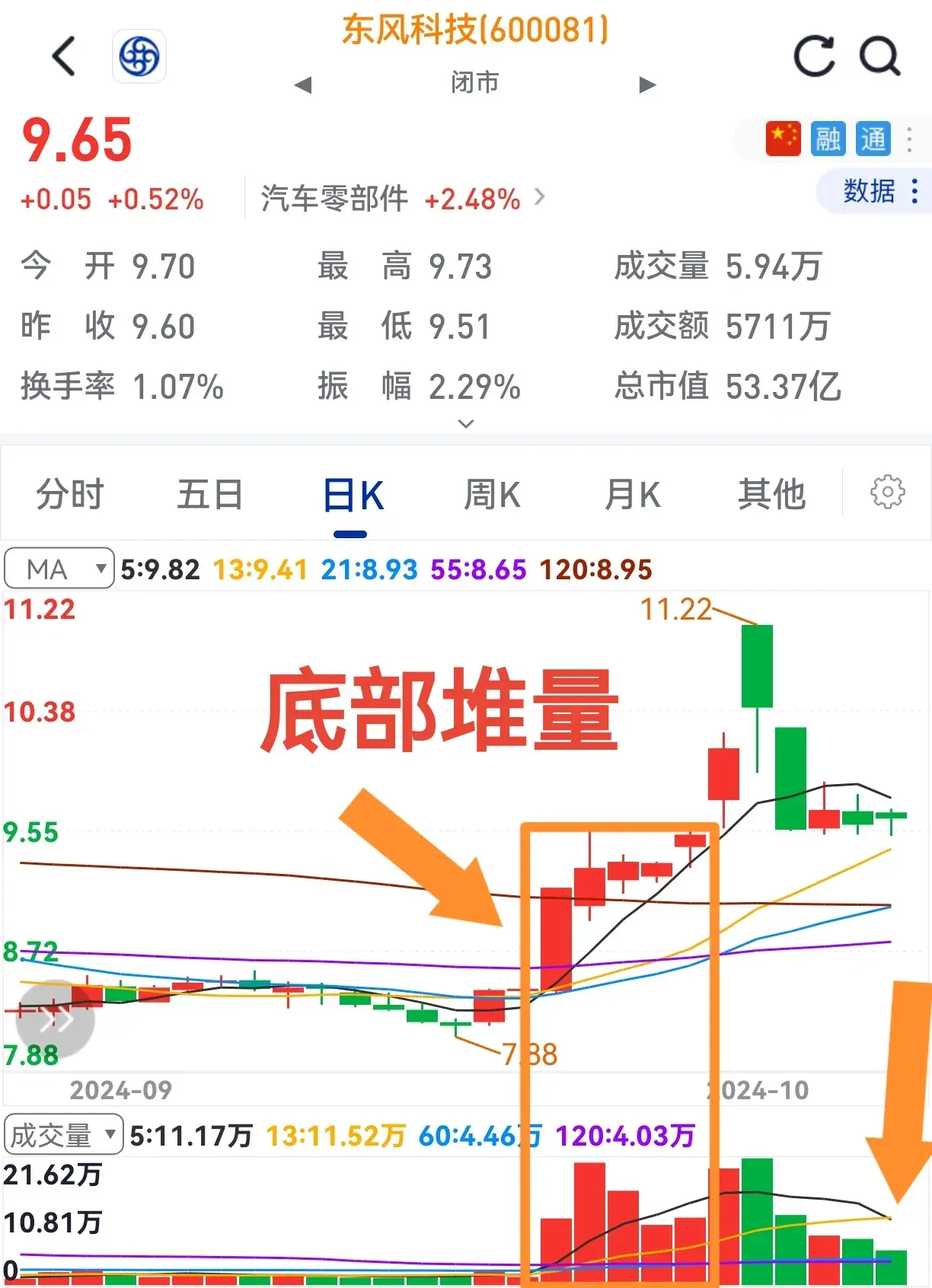Switch to the previous stock with the left triangle
Image resolution: width=932 pixels, height=1288 pixels.
pyautogui.click(x=303, y=84)
